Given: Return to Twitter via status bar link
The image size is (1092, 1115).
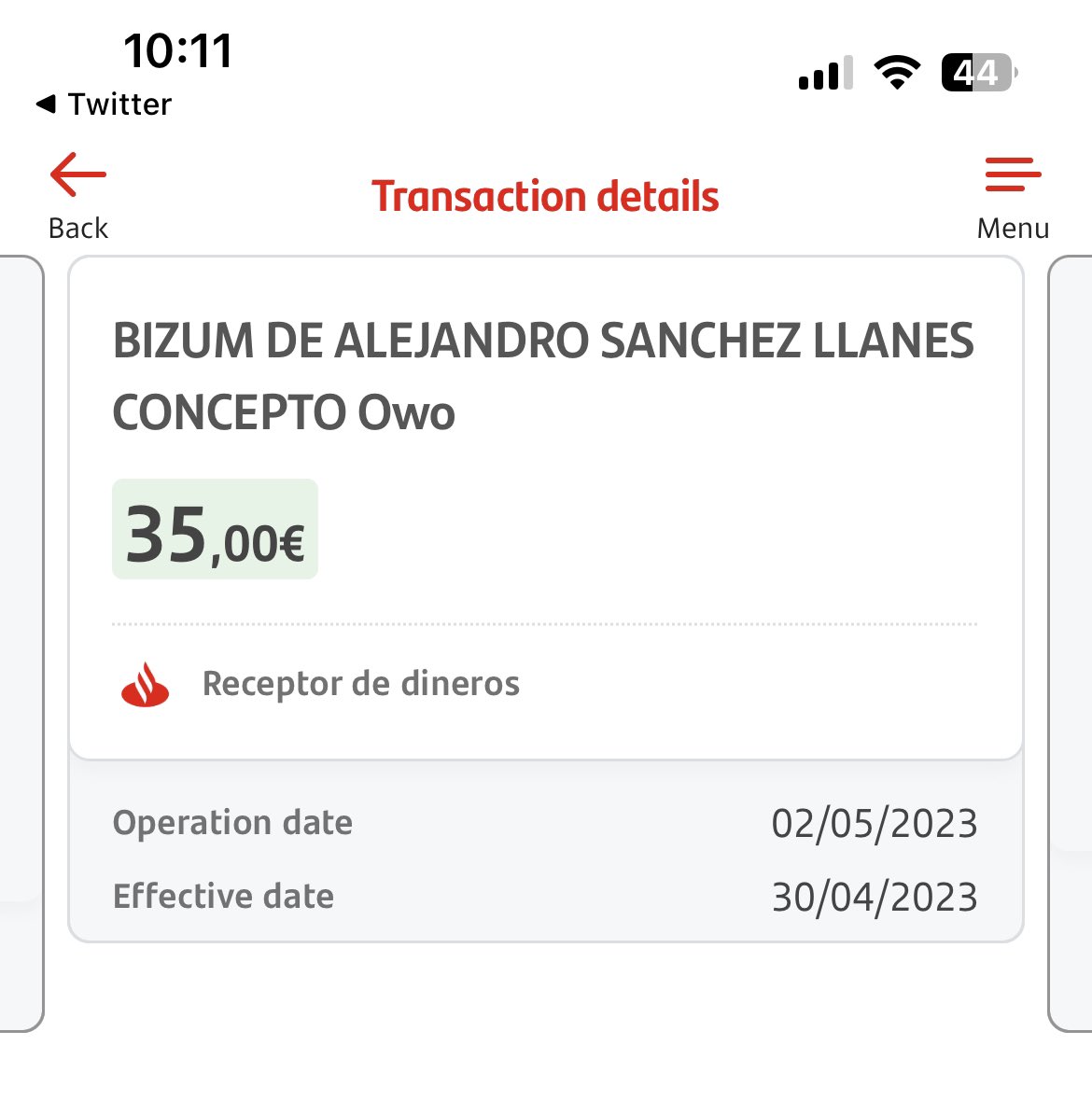Looking at the screenshot, I should [105, 105].
